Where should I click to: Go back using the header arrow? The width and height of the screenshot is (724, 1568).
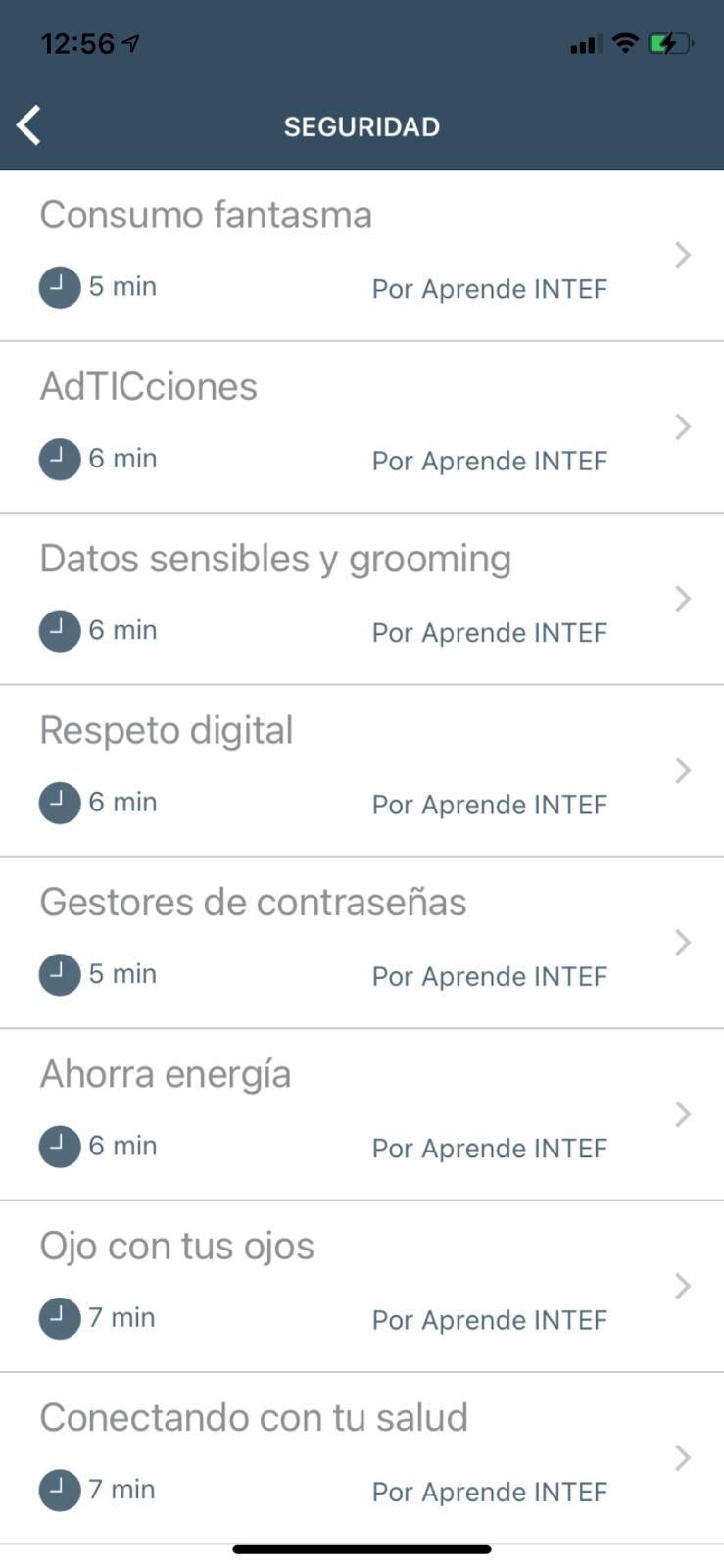(29, 125)
